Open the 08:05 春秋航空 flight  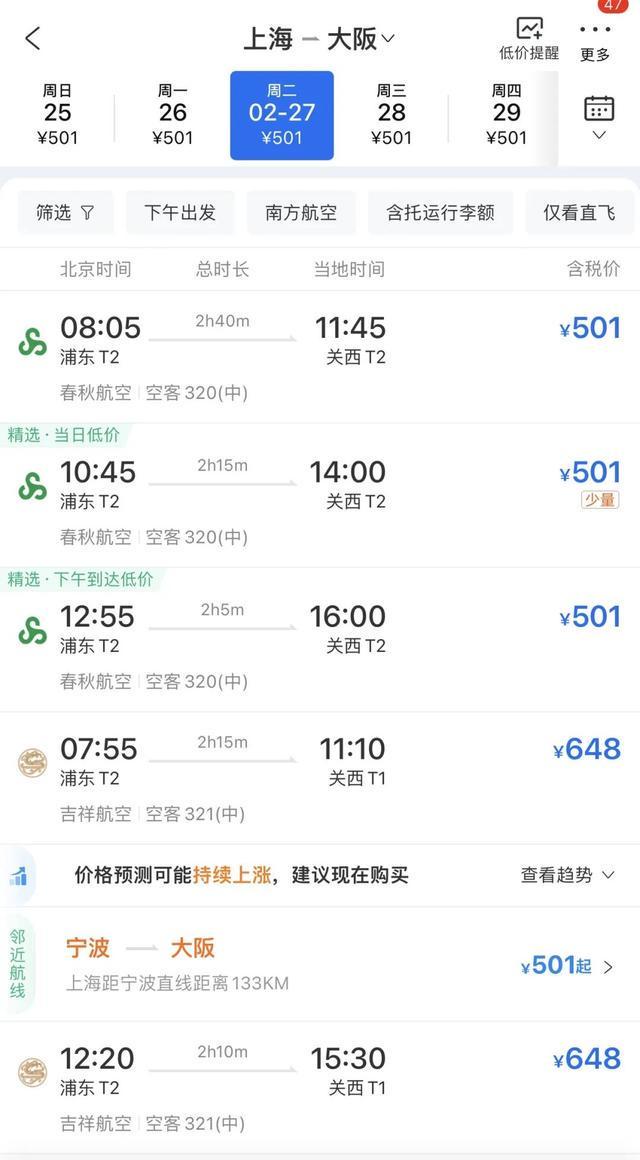coord(320,357)
